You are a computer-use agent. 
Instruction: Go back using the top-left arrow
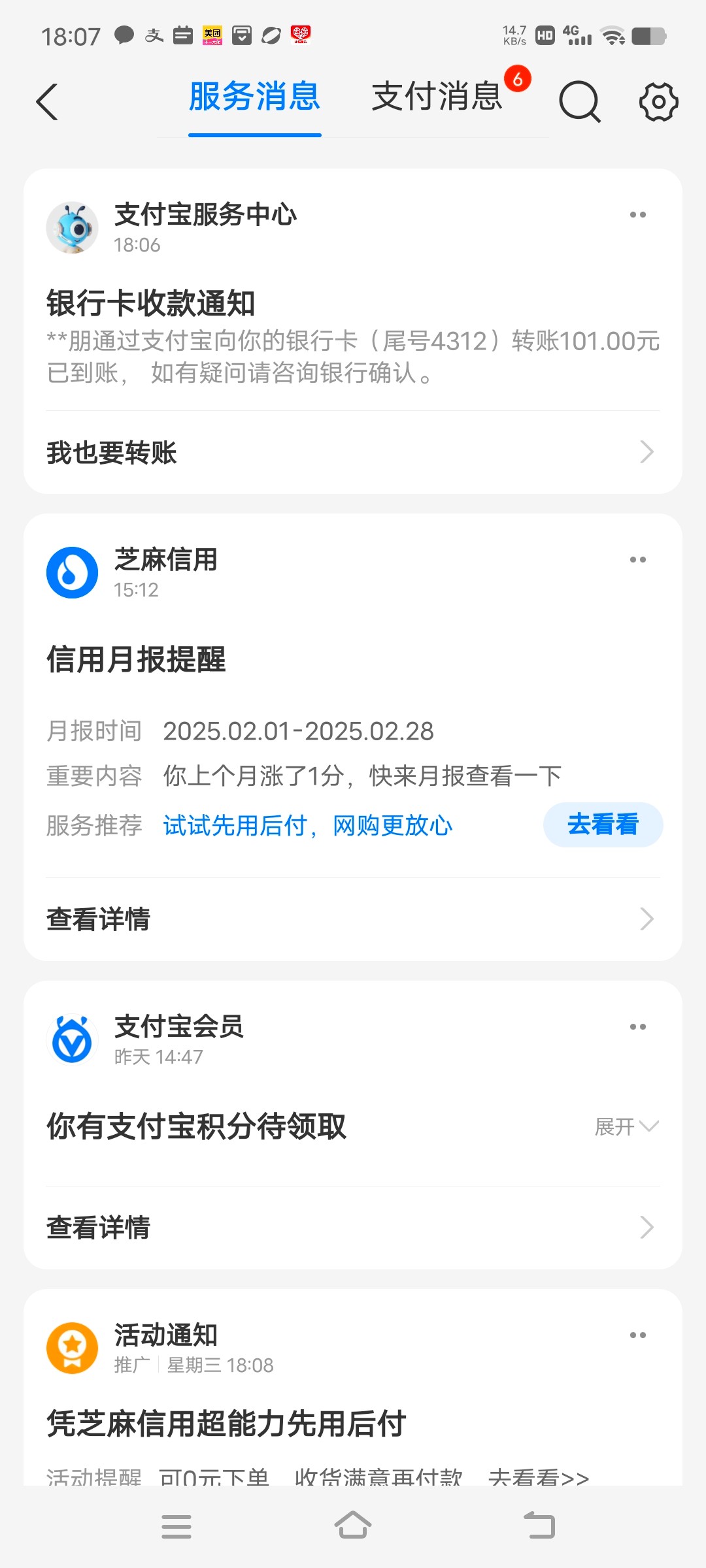pyautogui.click(x=47, y=102)
